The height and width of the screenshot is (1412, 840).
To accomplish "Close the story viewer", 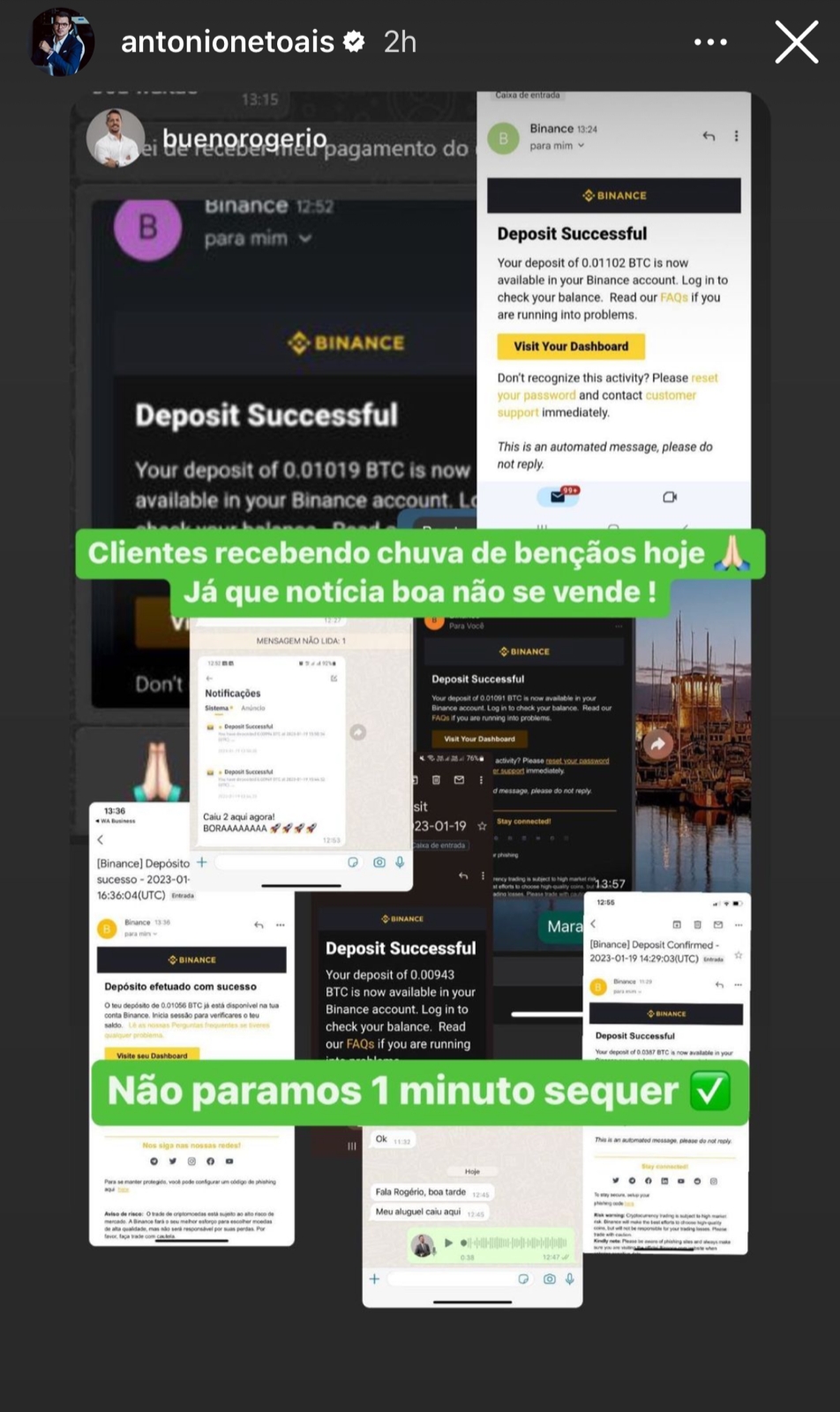I will pyautogui.click(x=796, y=41).
